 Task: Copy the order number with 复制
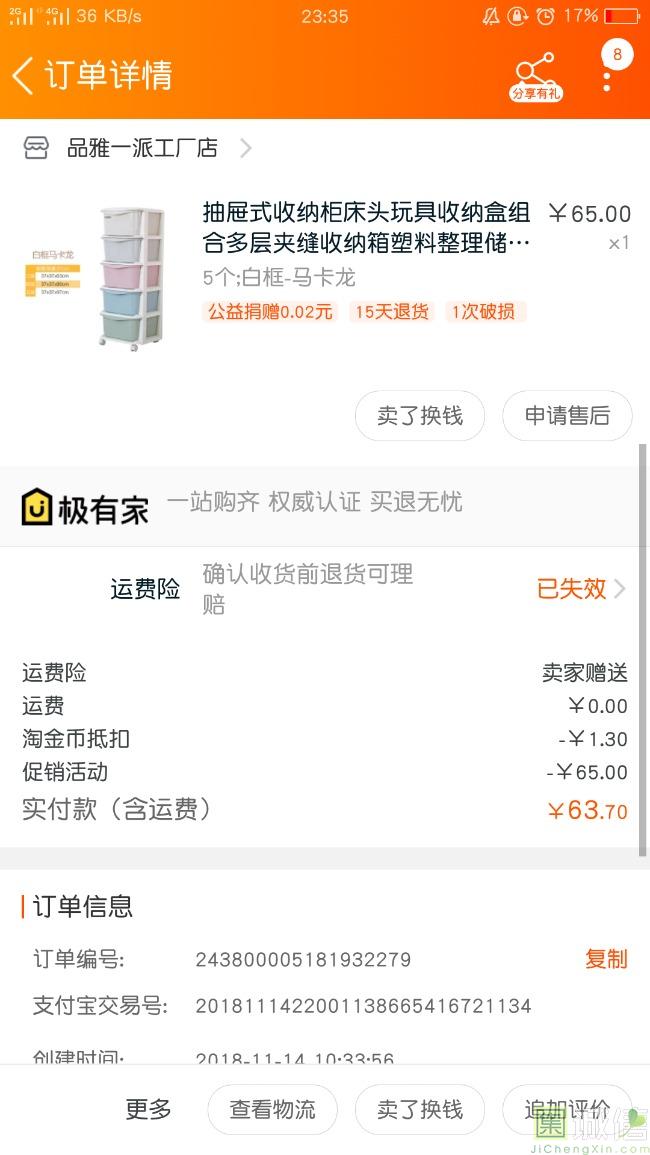pos(606,959)
